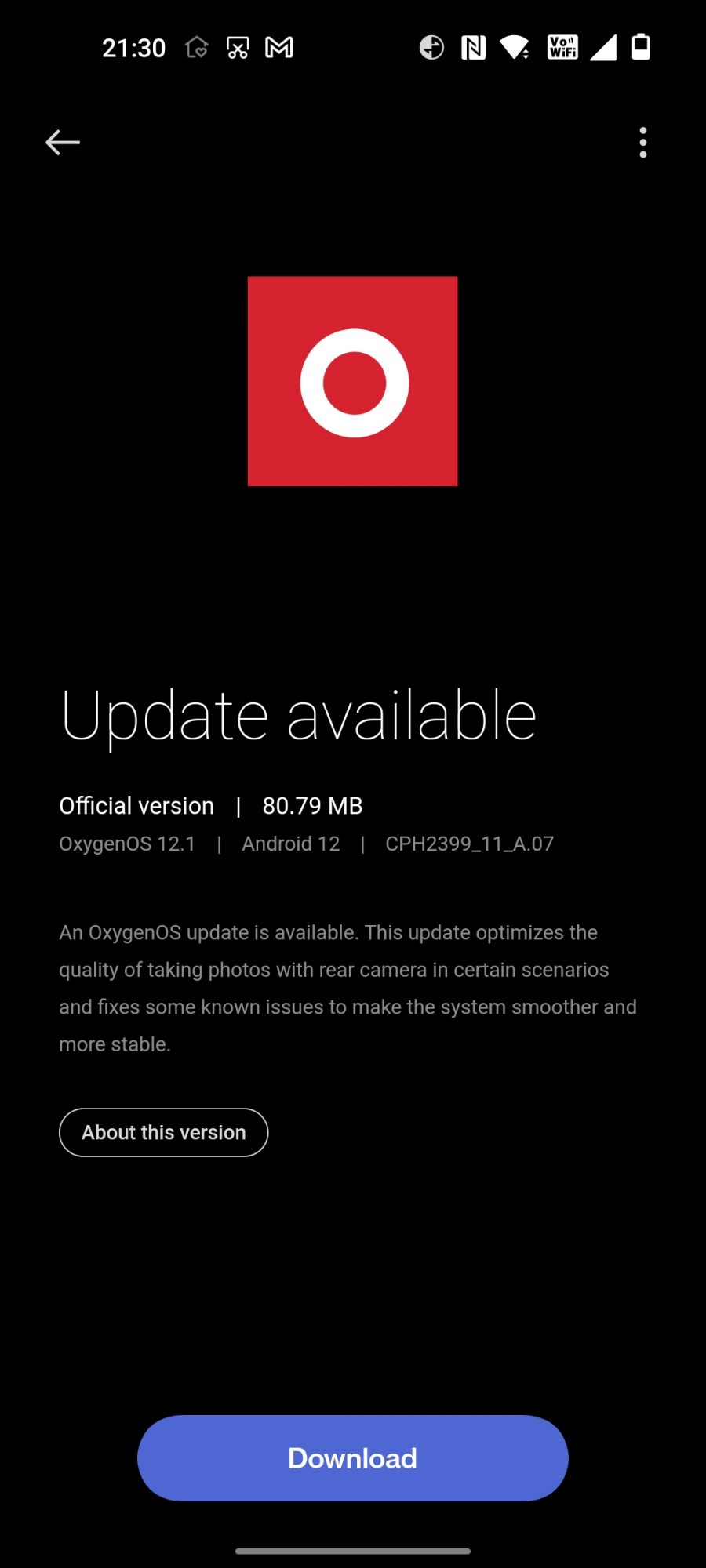
Task: Go back using the top arrow
Action: tap(63, 143)
